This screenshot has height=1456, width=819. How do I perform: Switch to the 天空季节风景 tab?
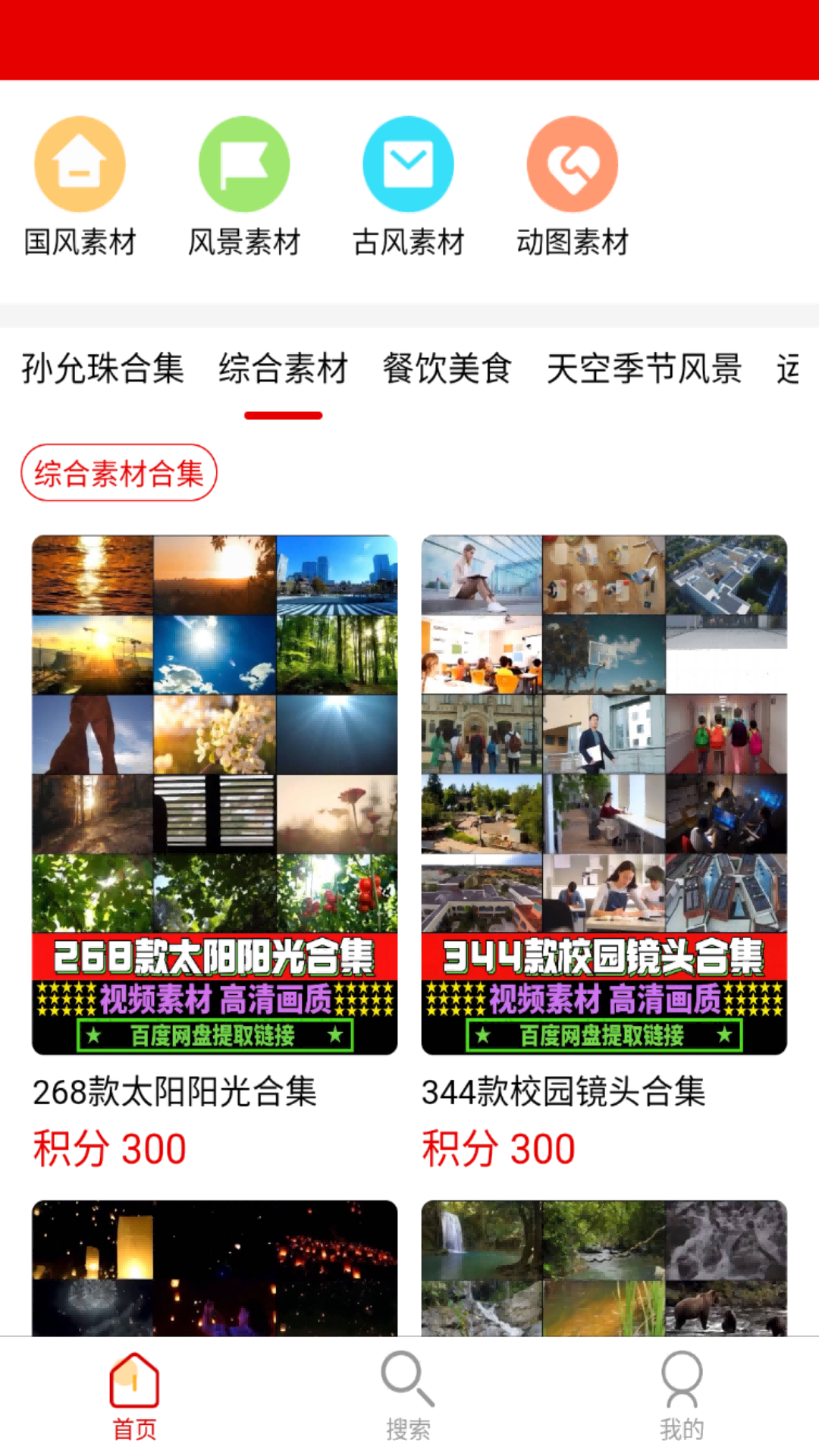(x=644, y=369)
